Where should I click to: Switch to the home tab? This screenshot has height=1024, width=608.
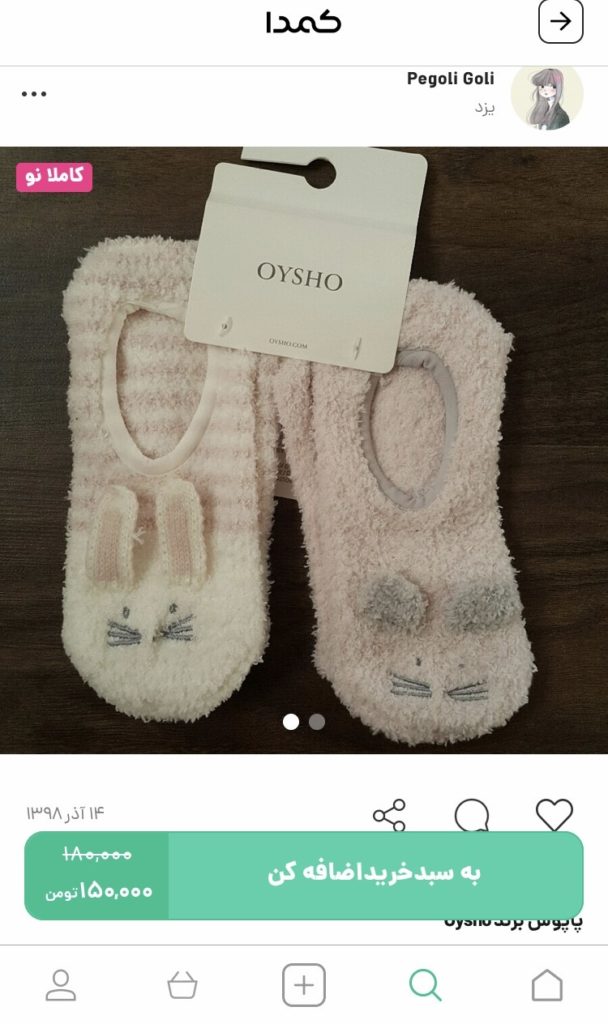pos(546,985)
